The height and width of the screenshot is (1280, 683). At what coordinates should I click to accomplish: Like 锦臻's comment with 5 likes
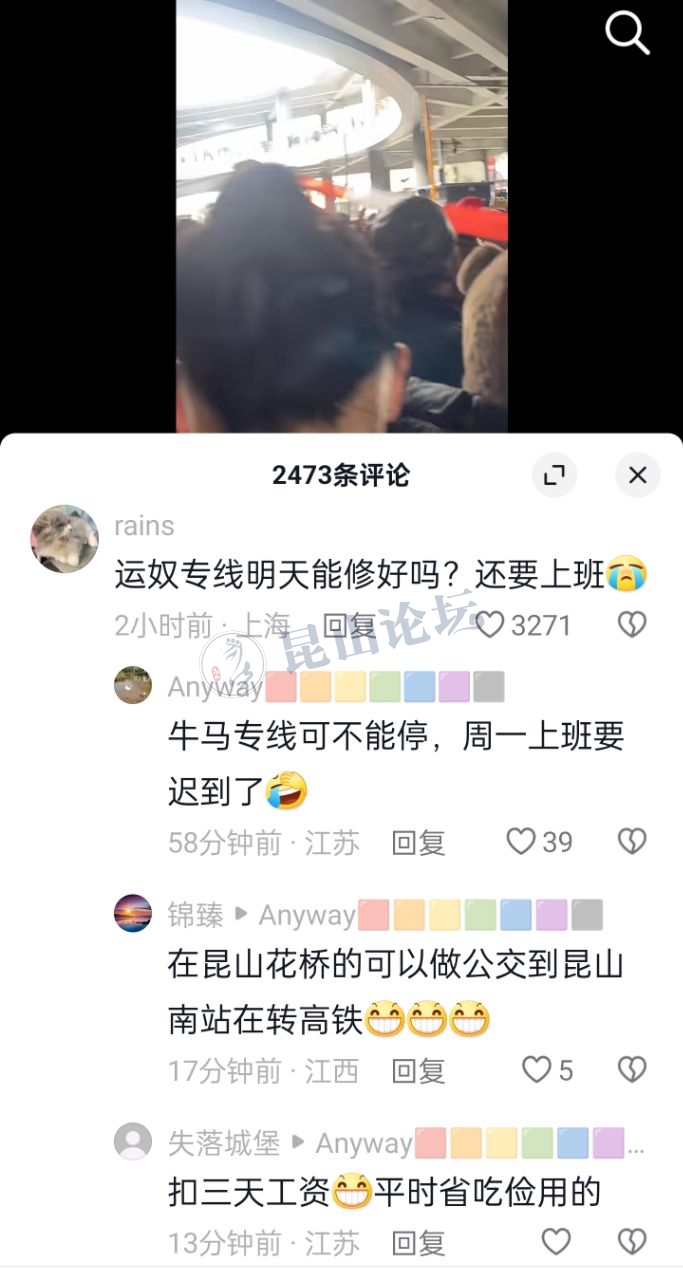pyautogui.click(x=537, y=1071)
